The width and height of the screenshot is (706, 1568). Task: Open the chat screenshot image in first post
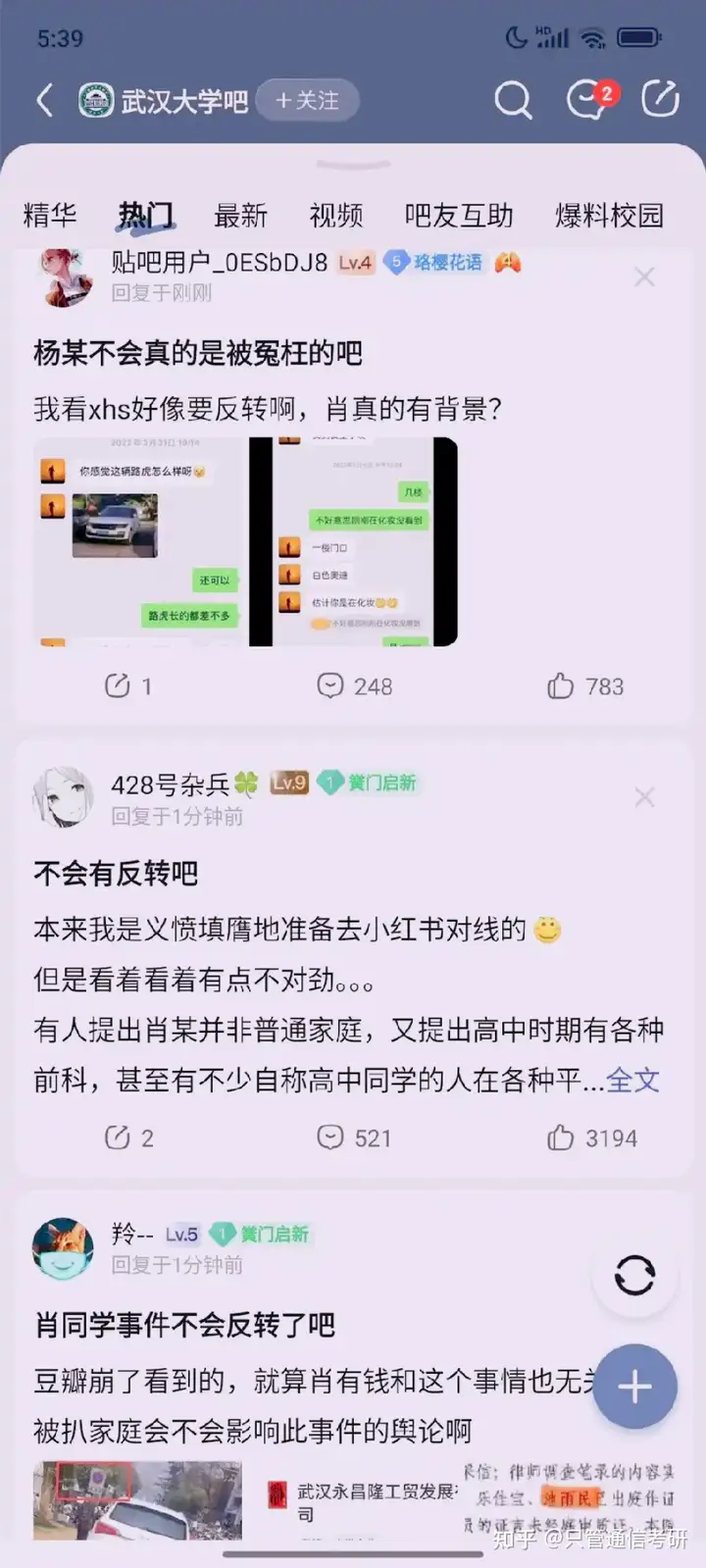[x=245, y=541]
